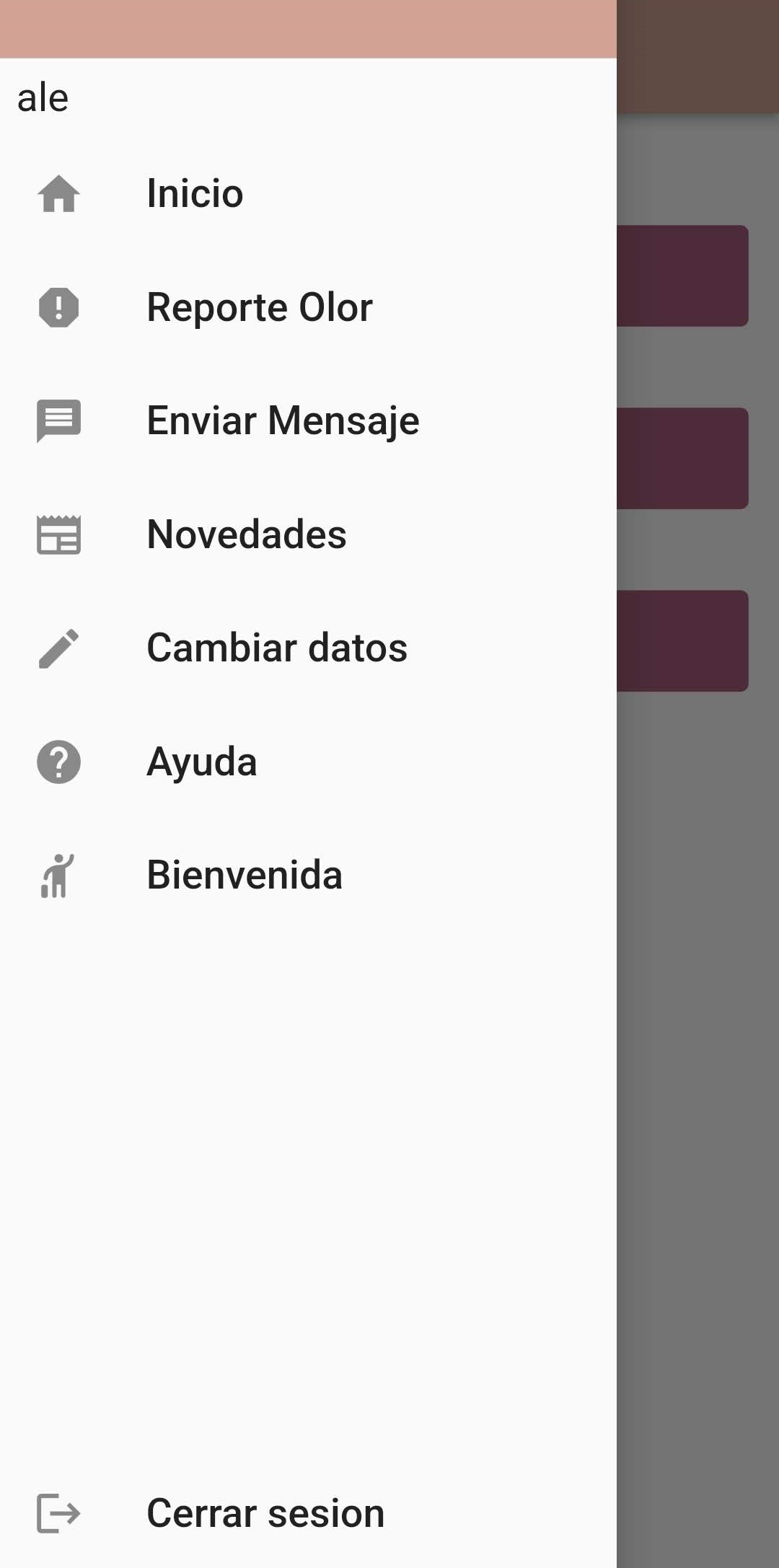Log out using Cerrar sesion

pos(265,1513)
